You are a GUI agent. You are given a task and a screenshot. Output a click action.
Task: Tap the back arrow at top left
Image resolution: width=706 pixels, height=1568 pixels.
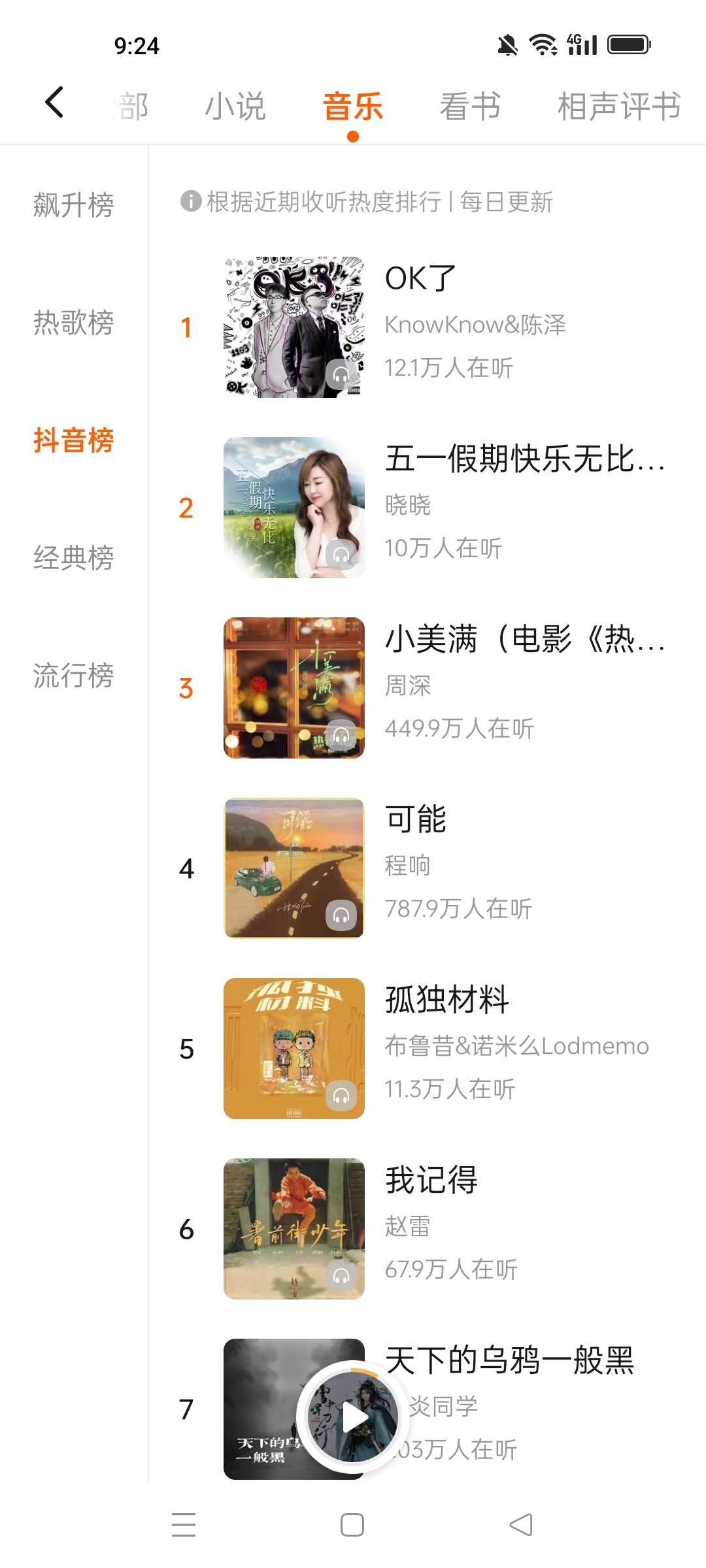point(55,103)
